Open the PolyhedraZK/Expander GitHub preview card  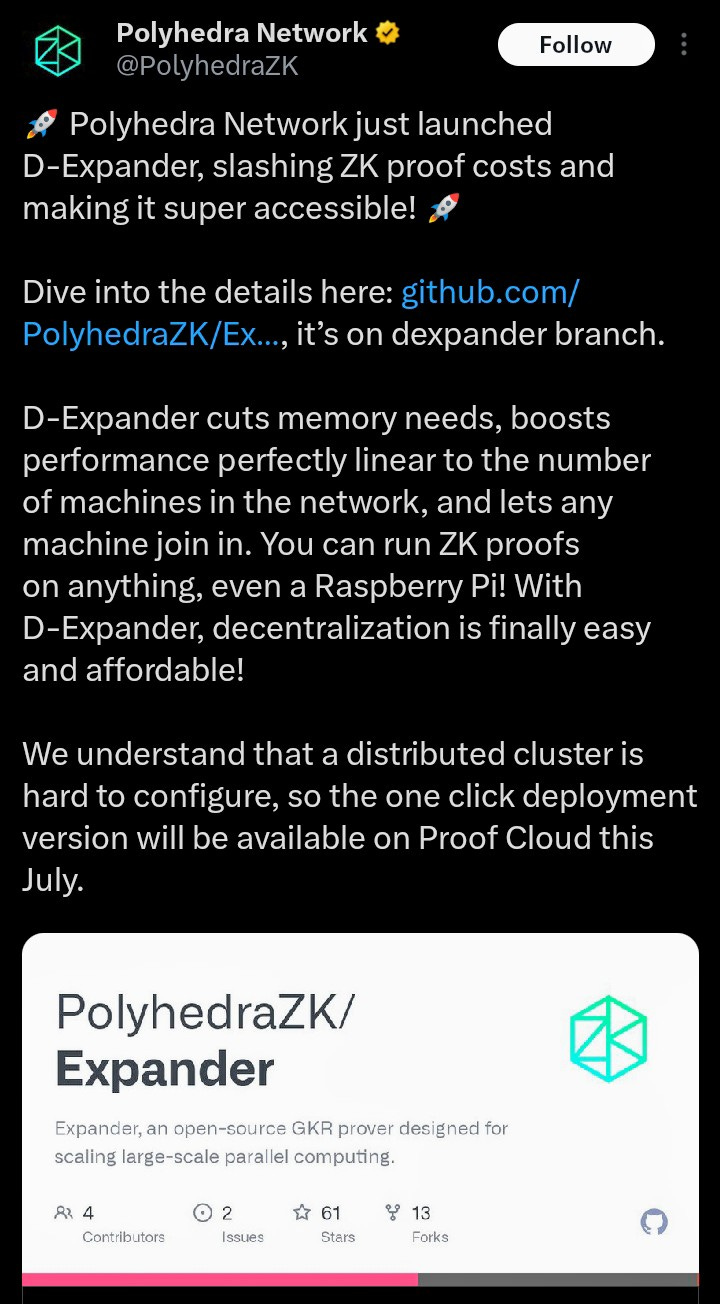(360, 1118)
